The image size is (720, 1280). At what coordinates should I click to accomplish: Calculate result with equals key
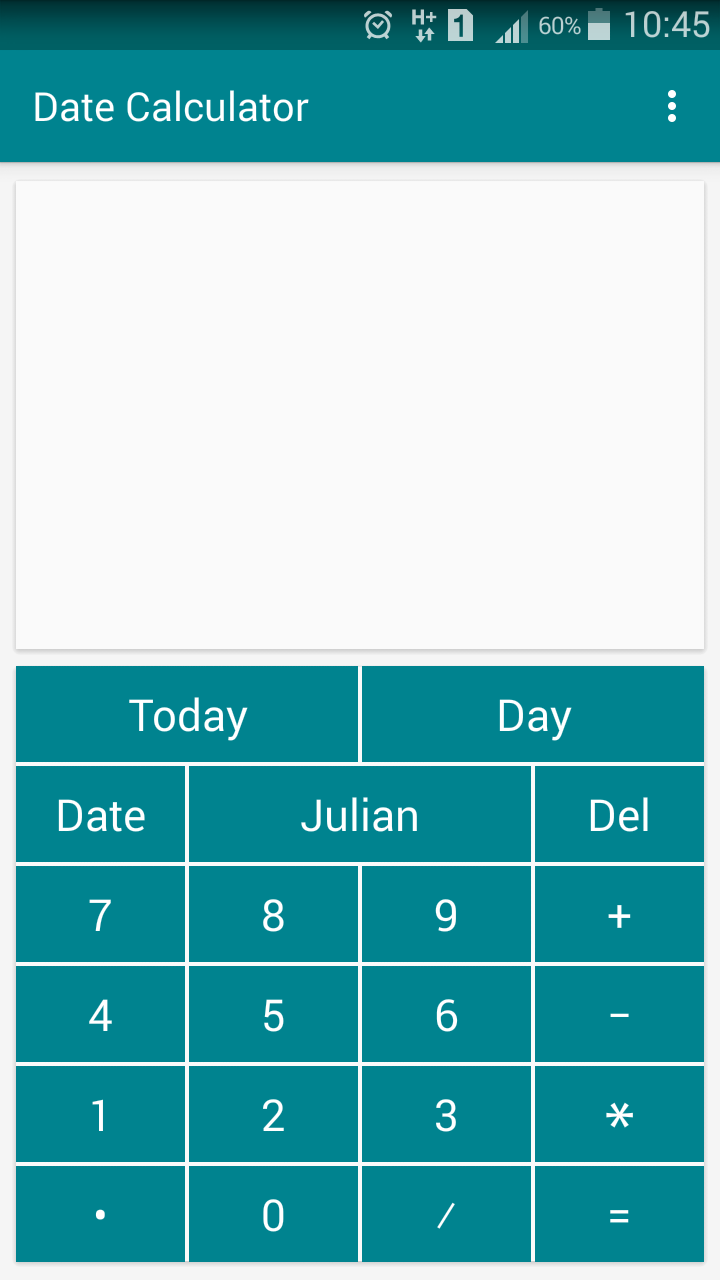[x=619, y=1215]
